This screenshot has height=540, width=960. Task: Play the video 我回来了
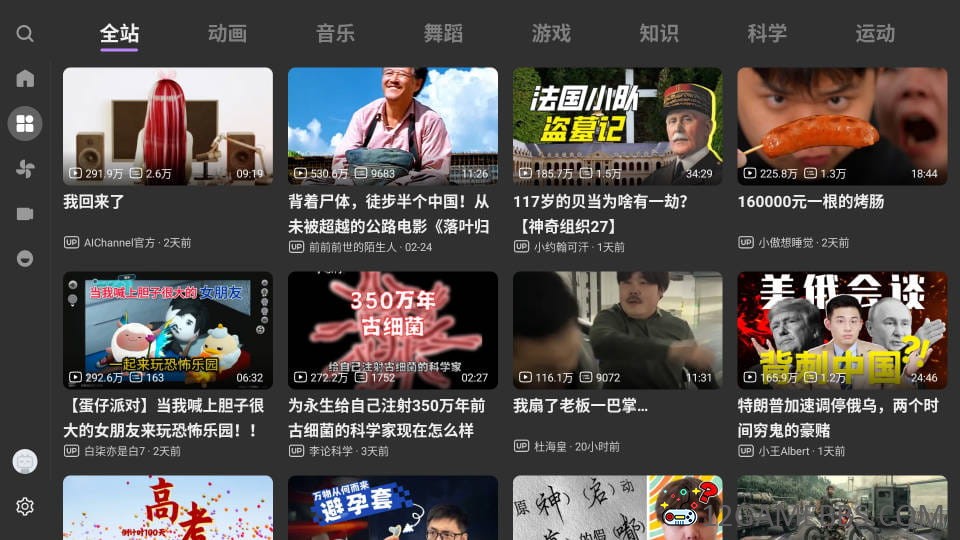(168, 127)
